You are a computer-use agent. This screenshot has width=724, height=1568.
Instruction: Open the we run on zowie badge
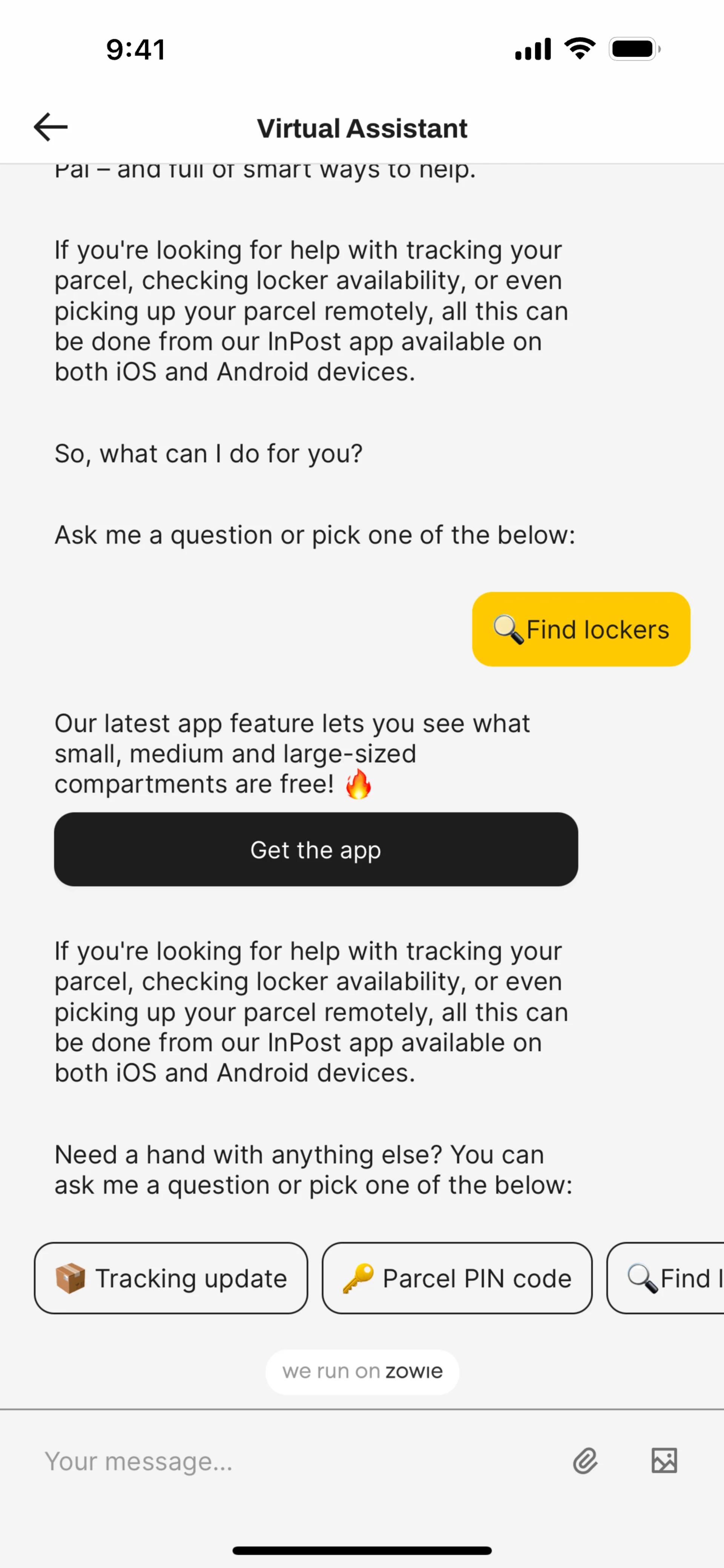[x=362, y=1371]
